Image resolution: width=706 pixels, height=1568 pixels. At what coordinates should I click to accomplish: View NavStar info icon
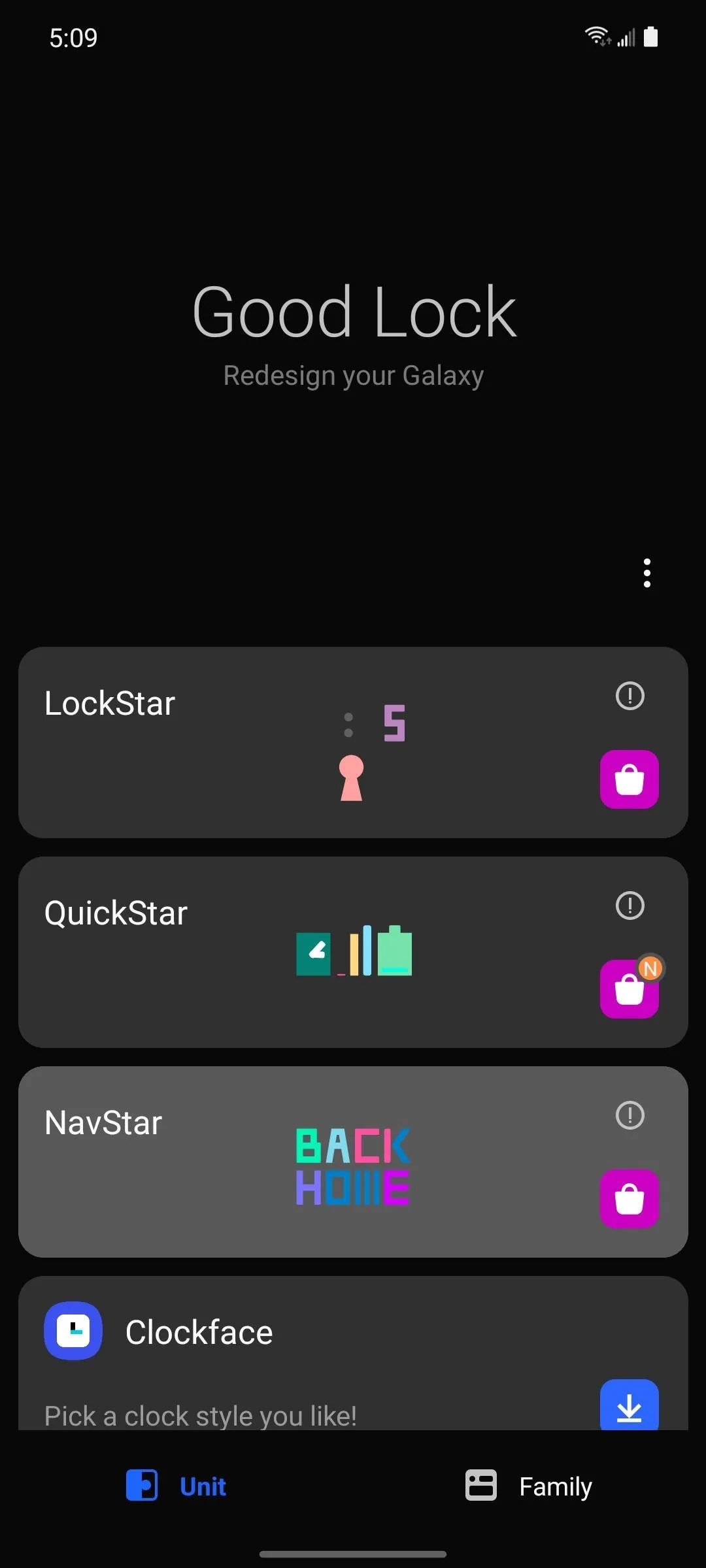(630, 1115)
